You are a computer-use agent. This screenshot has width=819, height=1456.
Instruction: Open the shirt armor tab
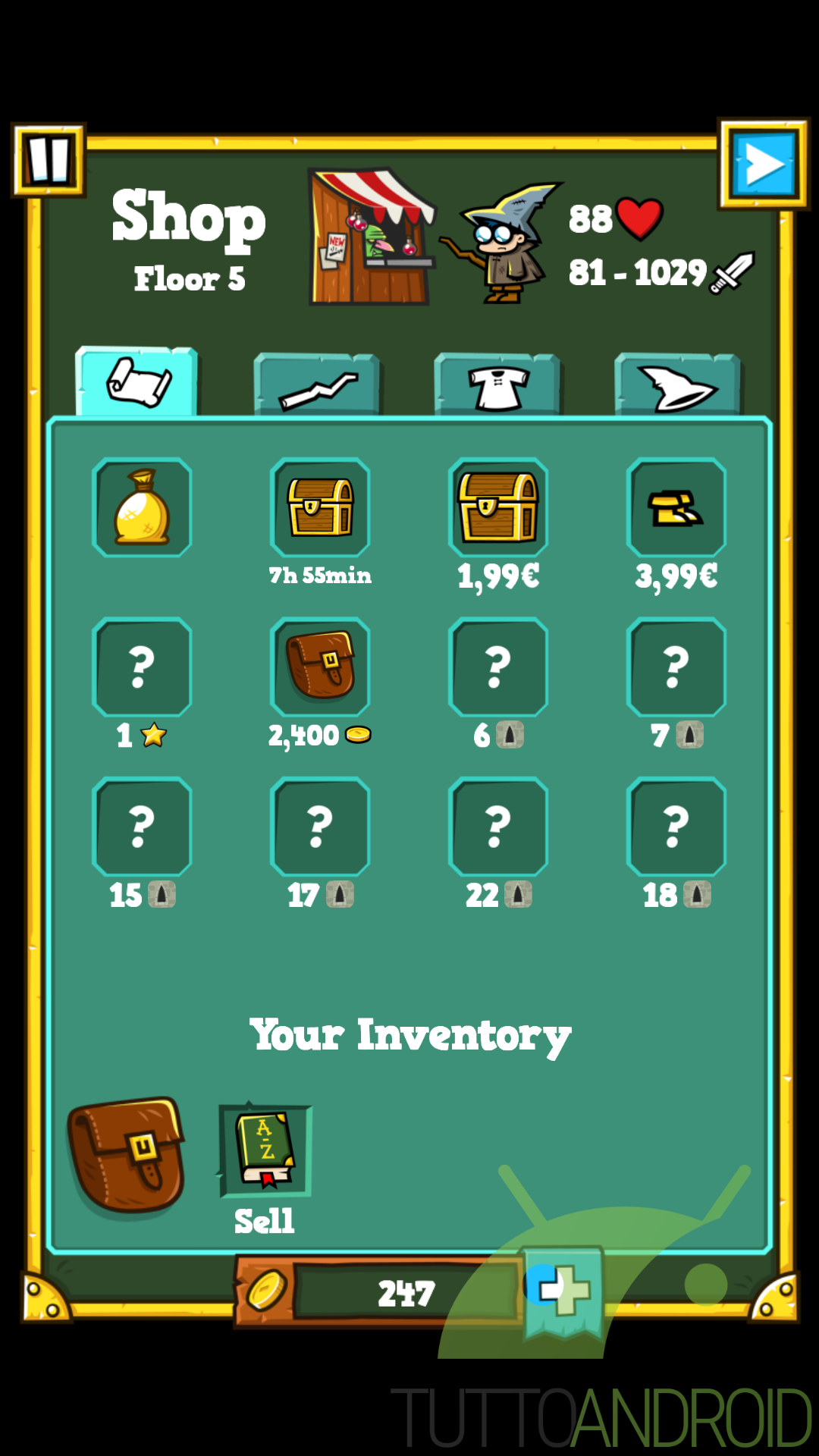[x=497, y=384]
